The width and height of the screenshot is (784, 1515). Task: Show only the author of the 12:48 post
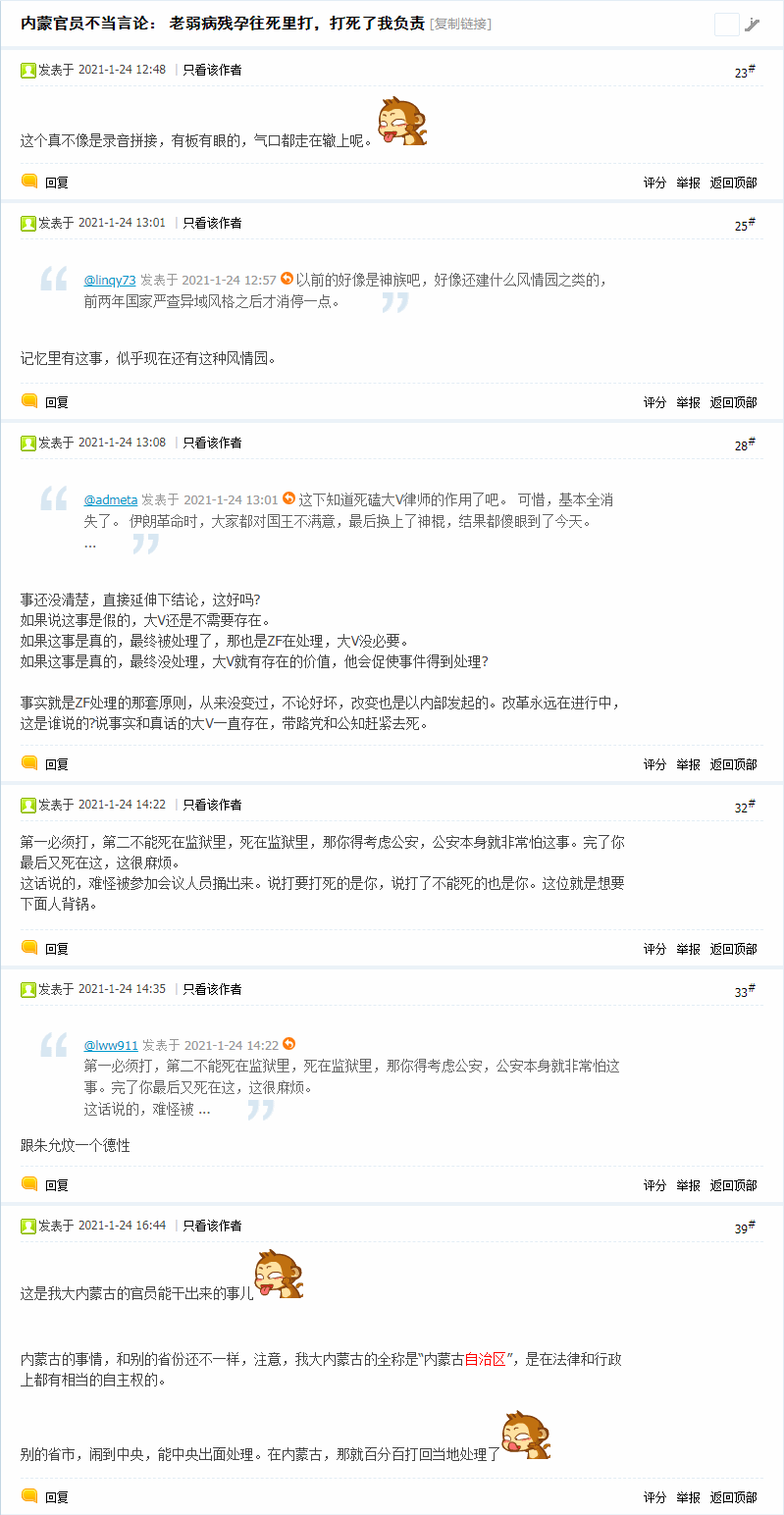tap(212, 70)
